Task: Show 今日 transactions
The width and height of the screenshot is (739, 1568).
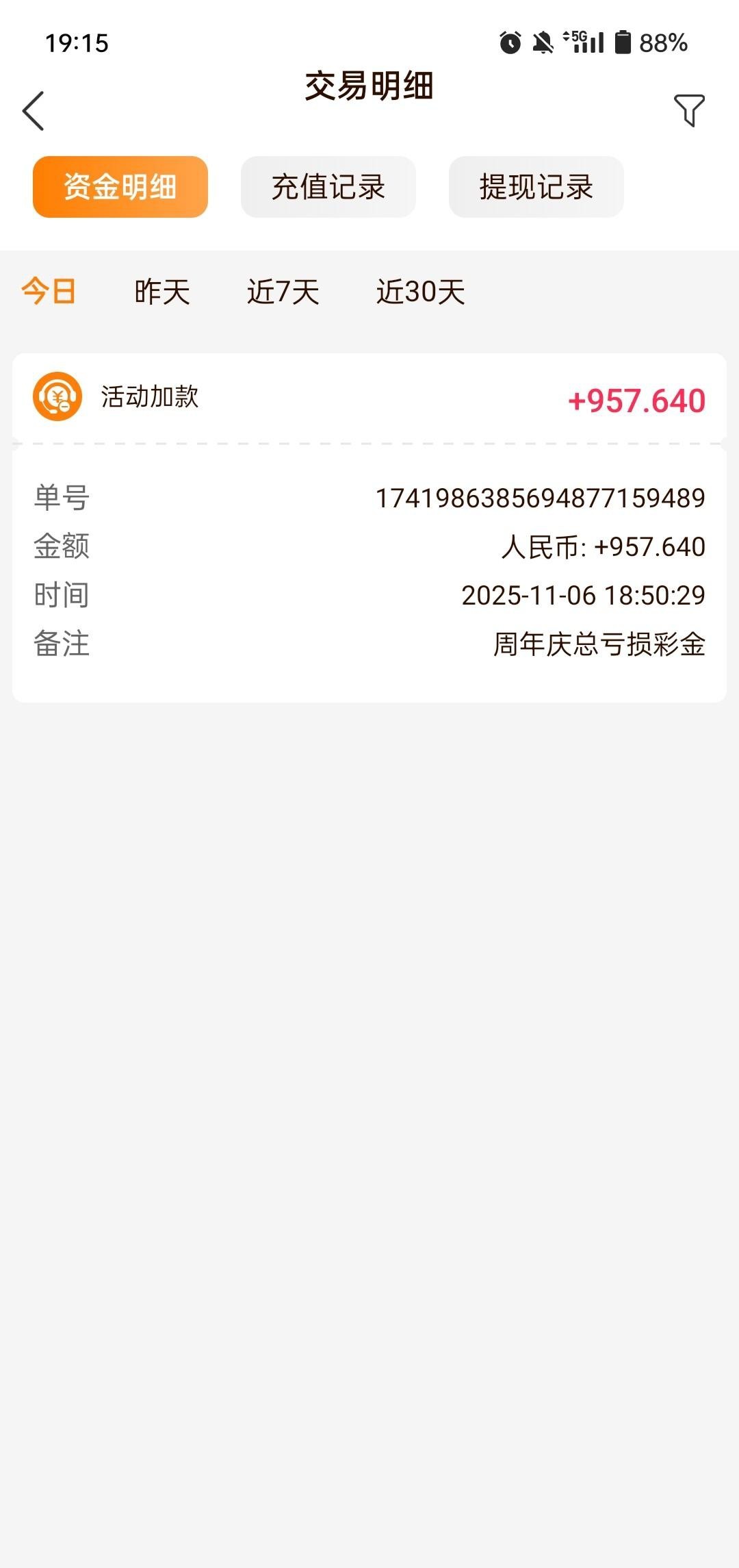Action: pos(49,292)
